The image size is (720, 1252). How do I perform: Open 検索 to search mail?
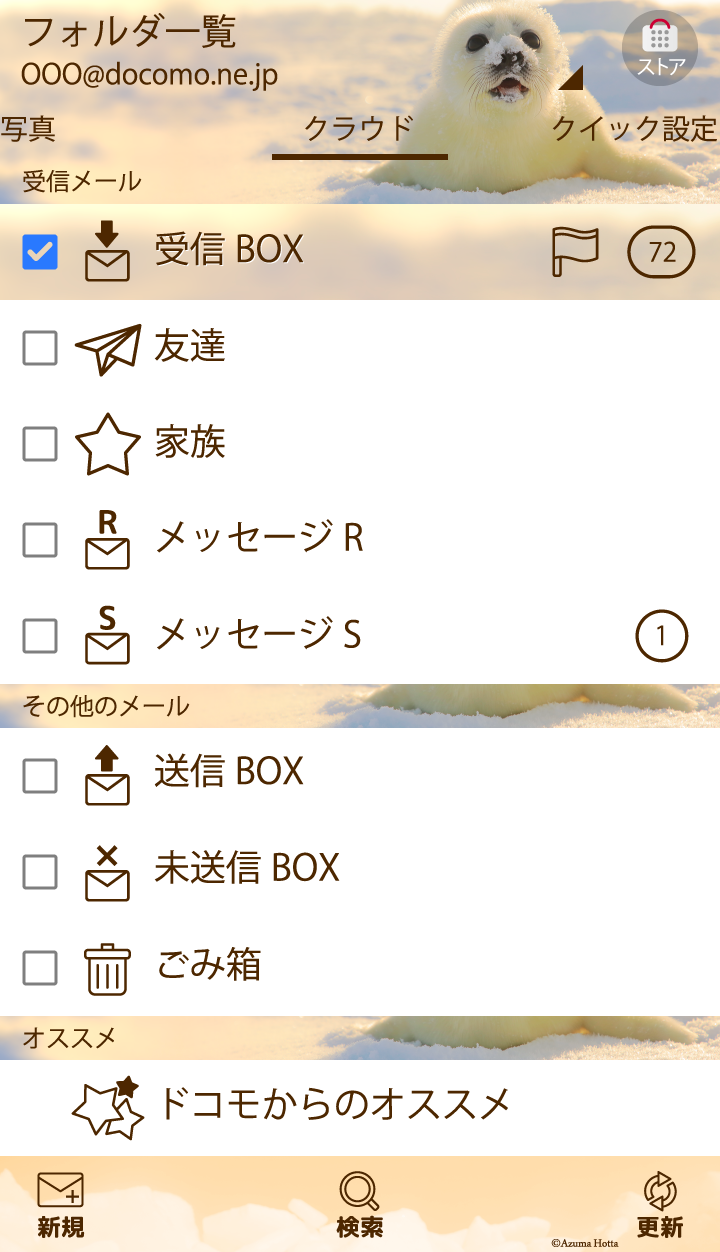(359, 1204)
